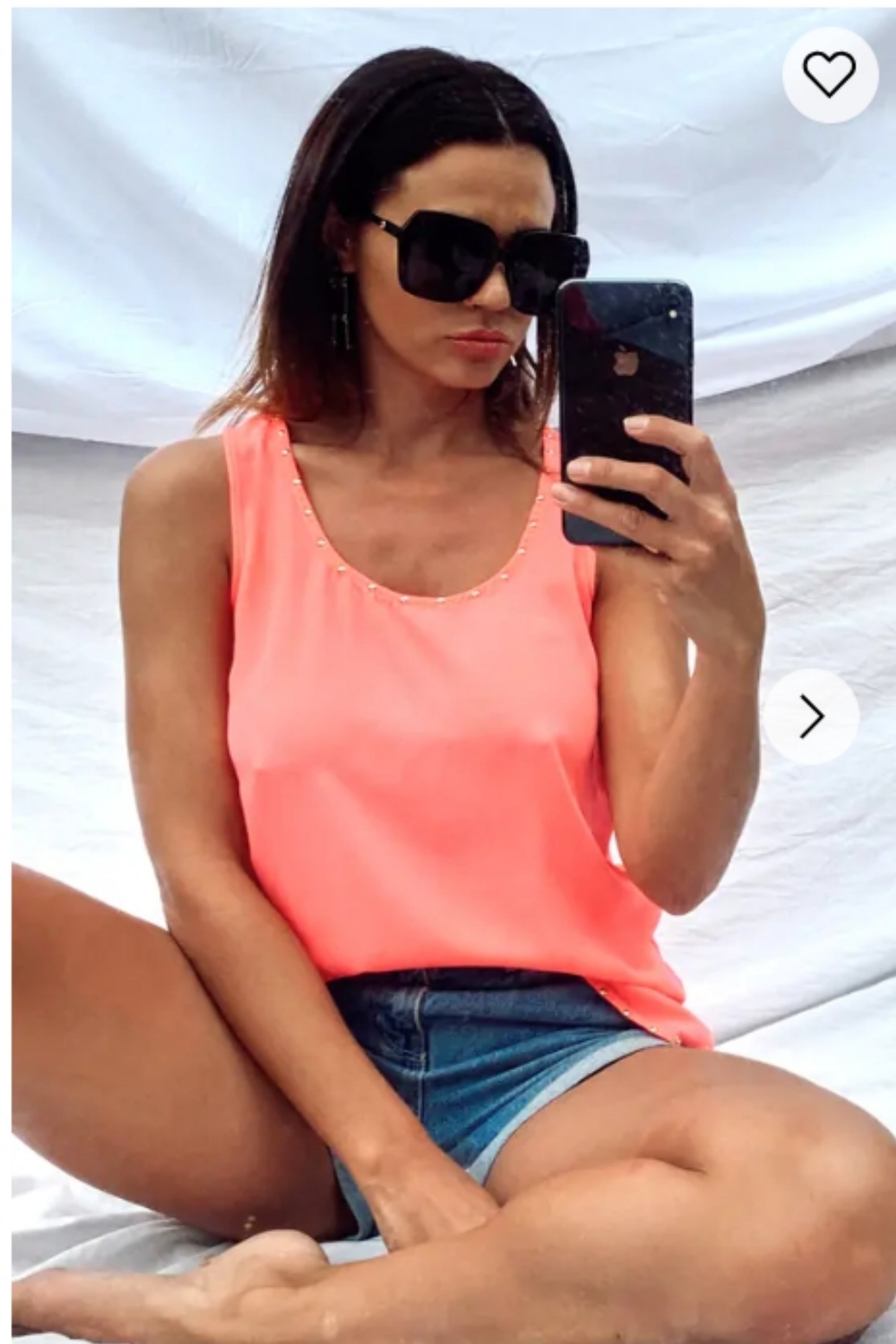Add this item to favorites with the heart
896x1344 pixels.
(x=829, y=74)
